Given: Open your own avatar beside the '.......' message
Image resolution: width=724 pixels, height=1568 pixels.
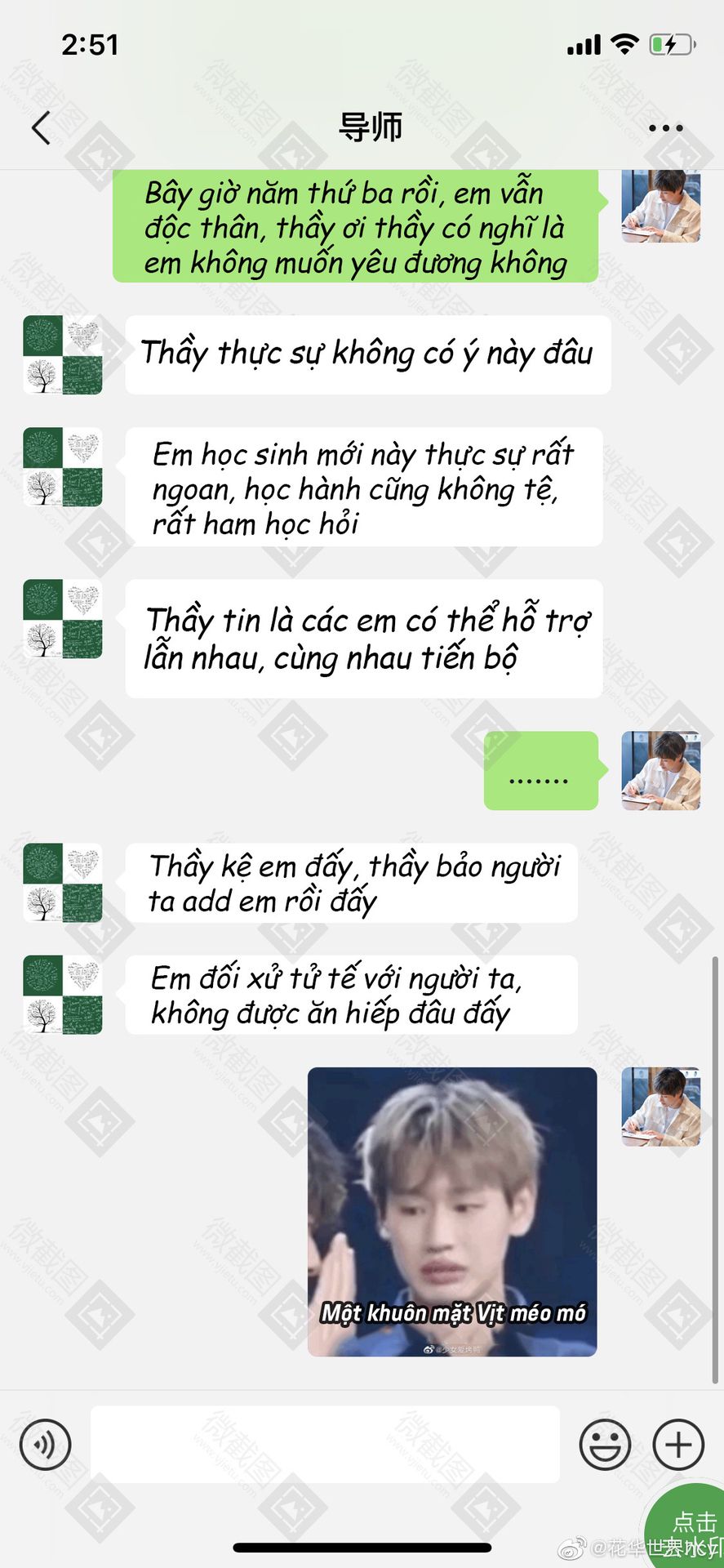Looking at the screenshot, I should point(660,771).
